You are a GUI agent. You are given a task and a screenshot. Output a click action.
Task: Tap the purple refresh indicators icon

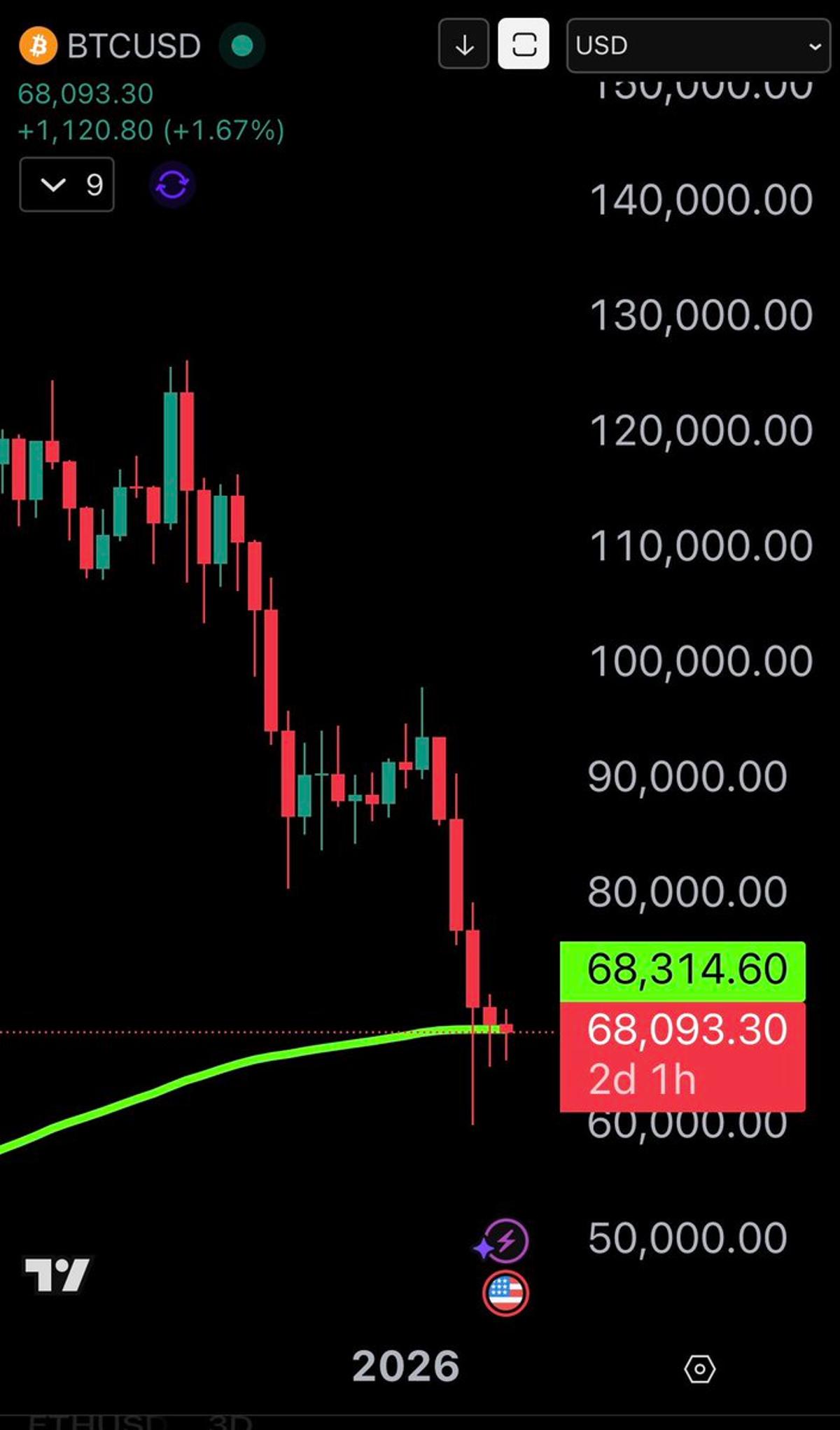tap(171, 183)
